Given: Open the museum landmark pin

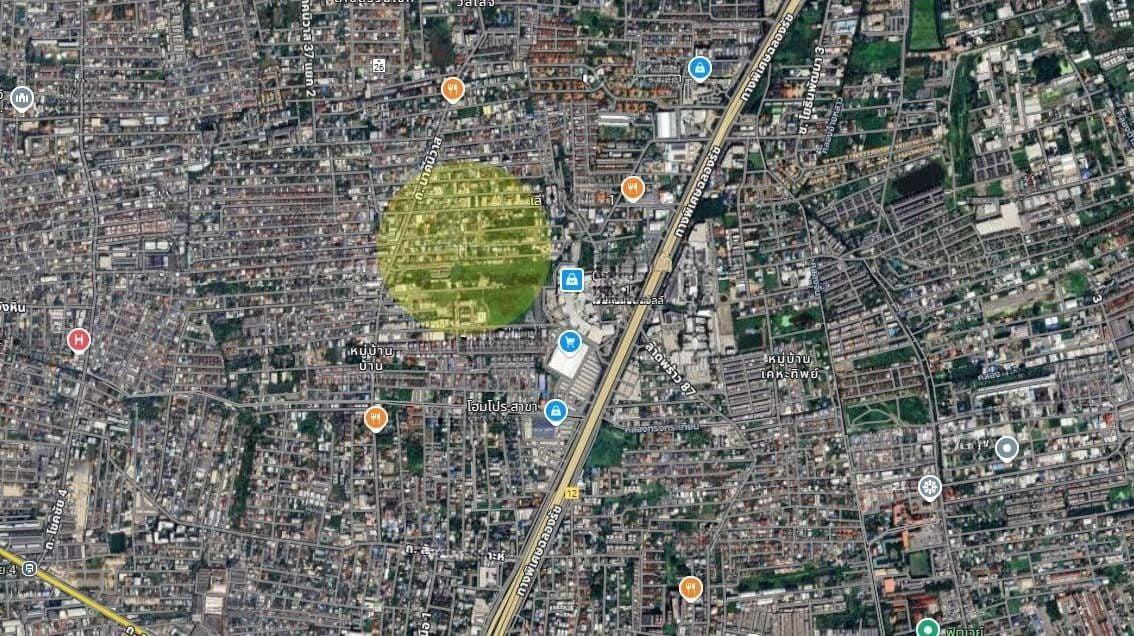Looking at the screenshot, I should pos(22,98).
